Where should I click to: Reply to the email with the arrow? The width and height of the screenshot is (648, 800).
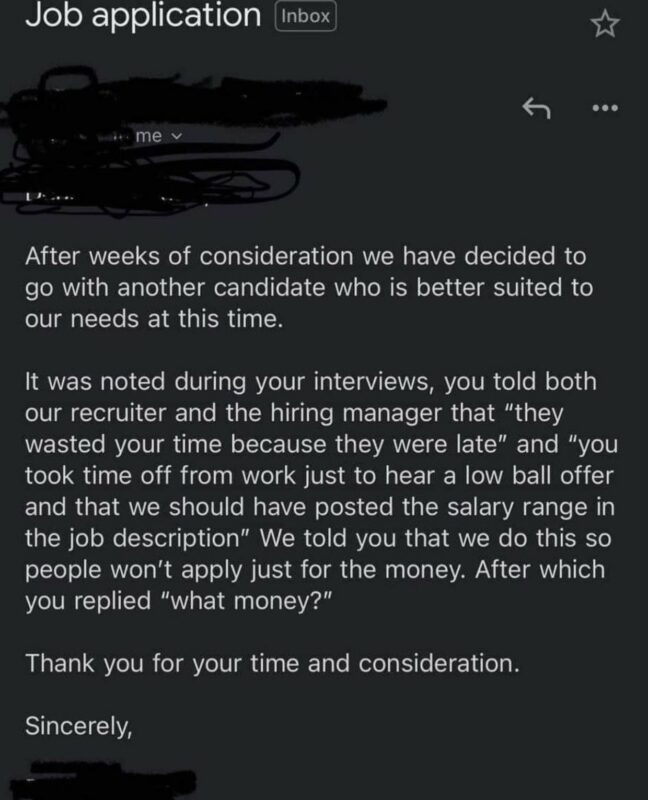pyautogui.click(x=539, y=104)
